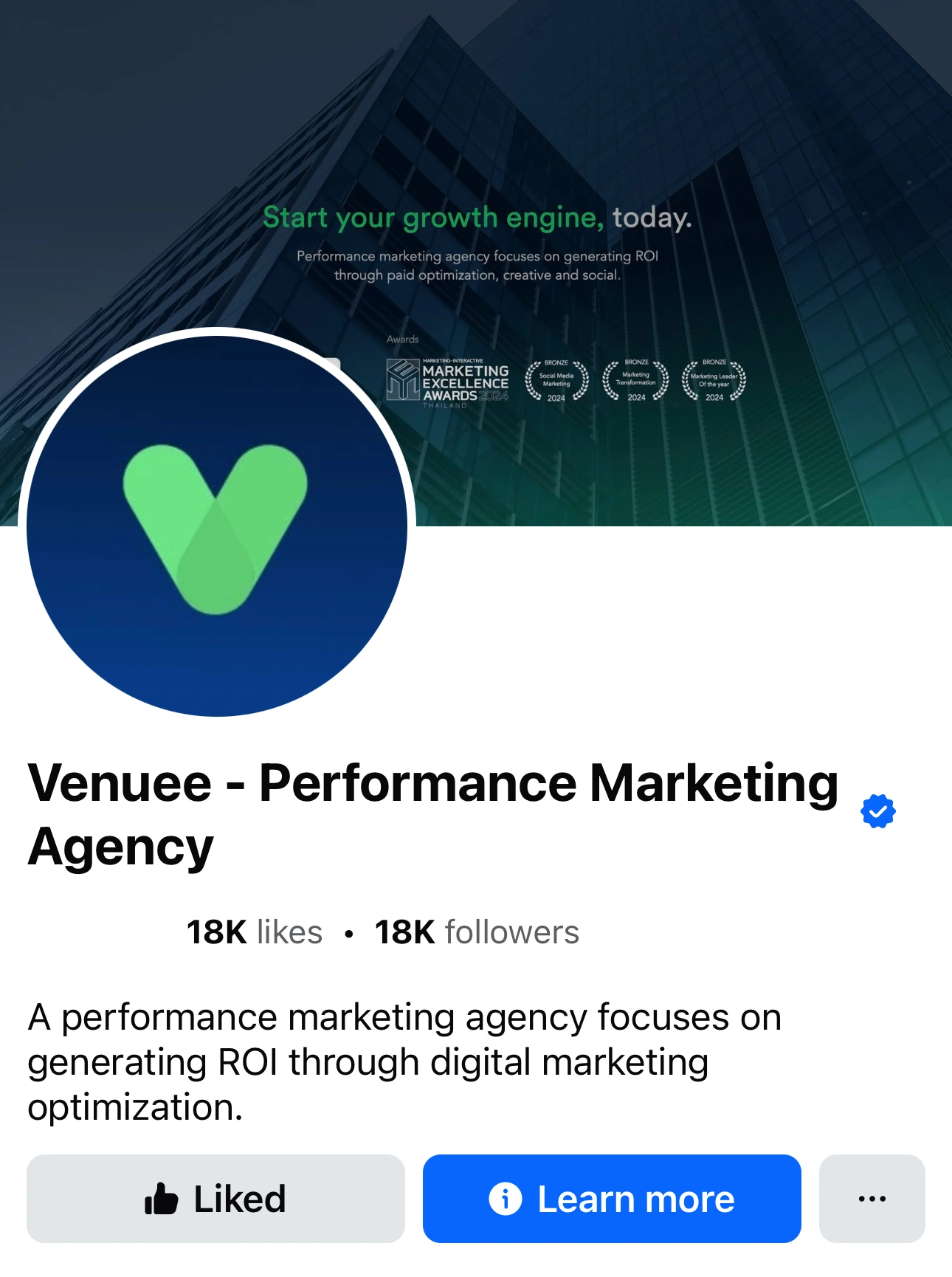The width and height of the screenshot is (952, 1277).
Task: Open the ellipsis more-options menu
Action: click(x=871, y=1197)
